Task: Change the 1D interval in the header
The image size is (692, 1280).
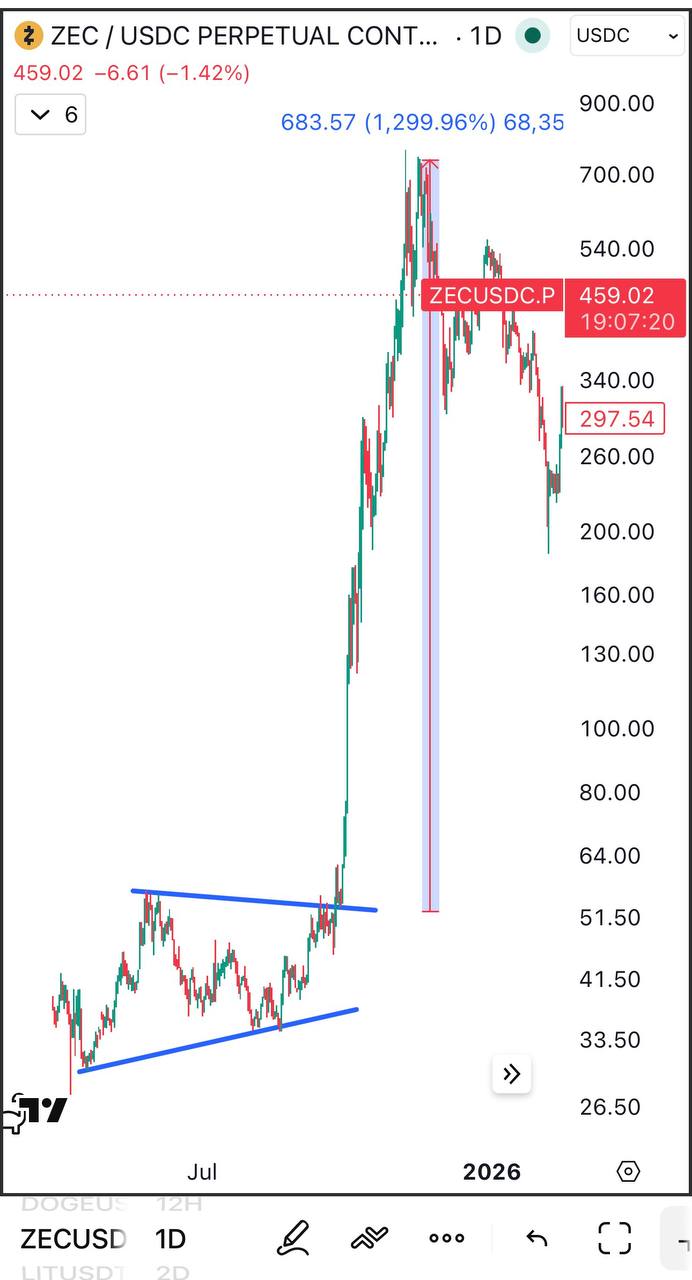Action: point(486,36)
